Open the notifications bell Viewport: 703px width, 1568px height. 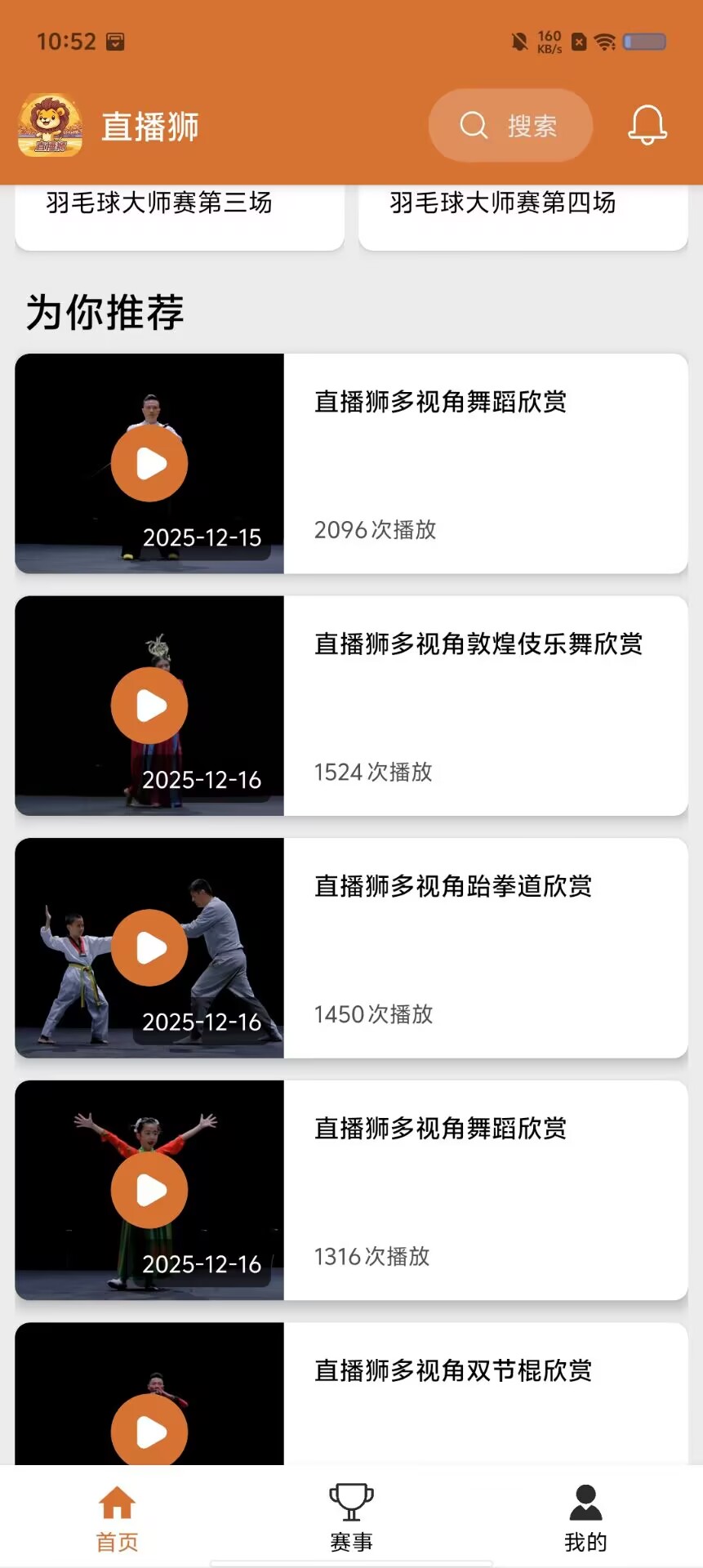pos(647,125)
